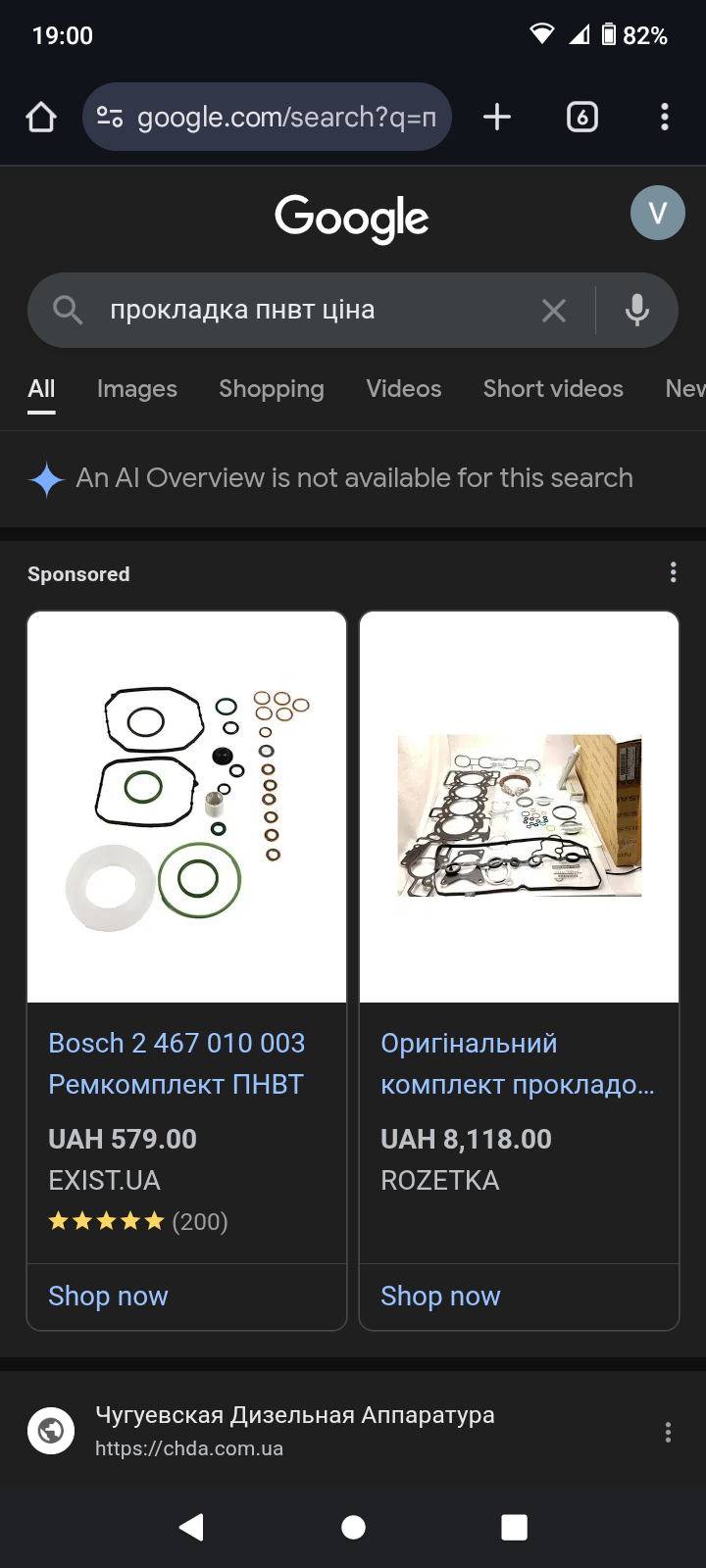Viewport: 706px width, 1568px height.
Task: Clear the search query text
Action: (x=554, y=311)
